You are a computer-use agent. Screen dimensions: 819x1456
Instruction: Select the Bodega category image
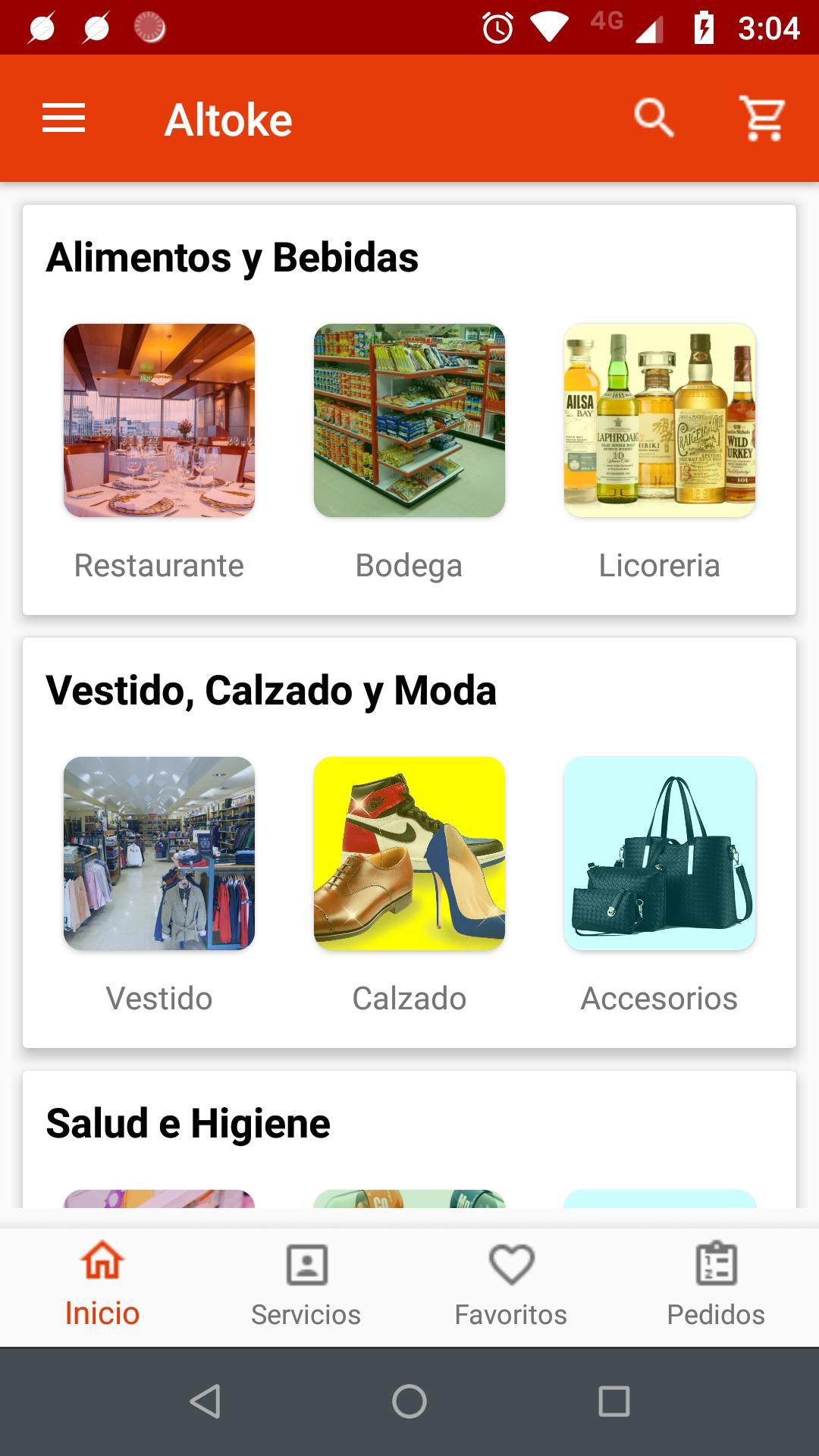click(x=409, y=422)
